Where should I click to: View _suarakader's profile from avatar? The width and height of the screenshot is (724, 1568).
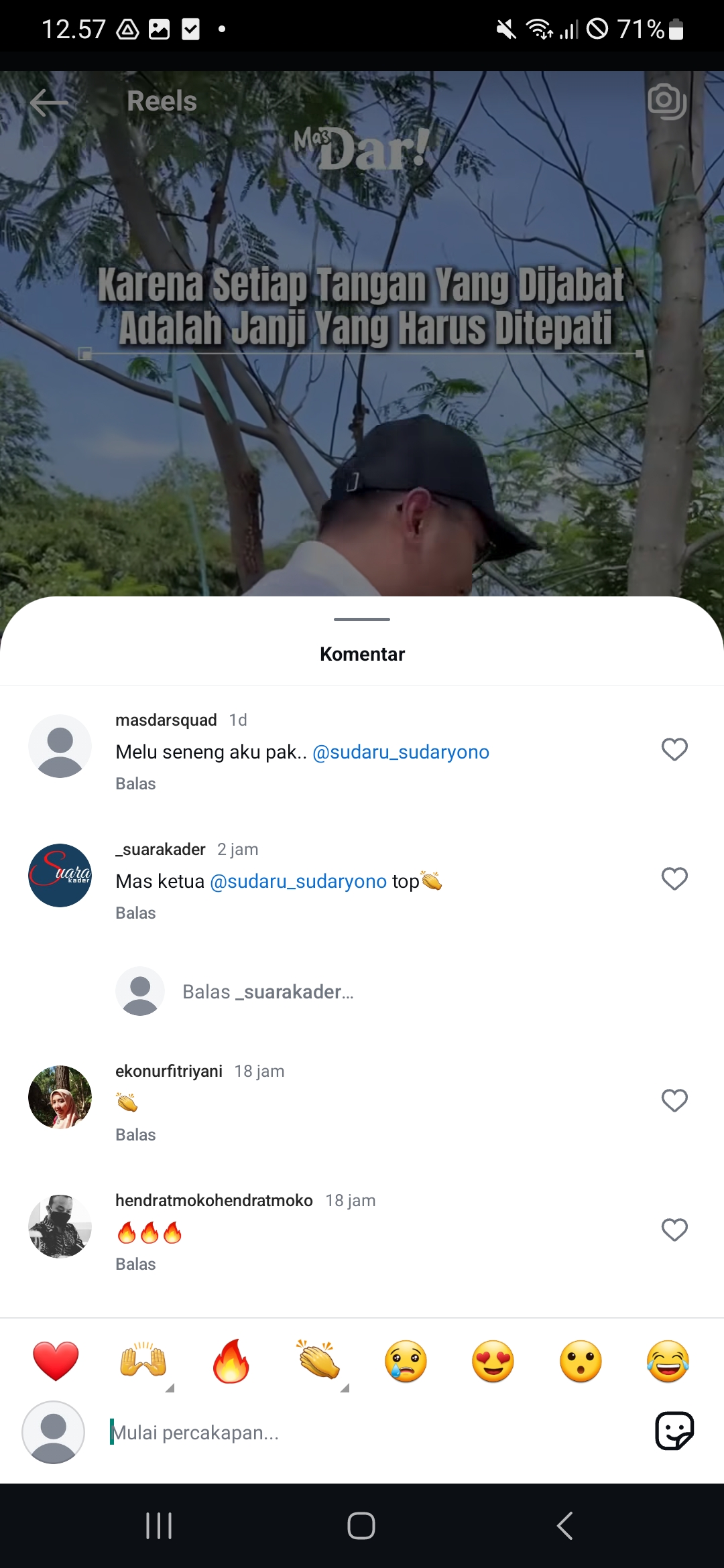(x=60, y=875)
